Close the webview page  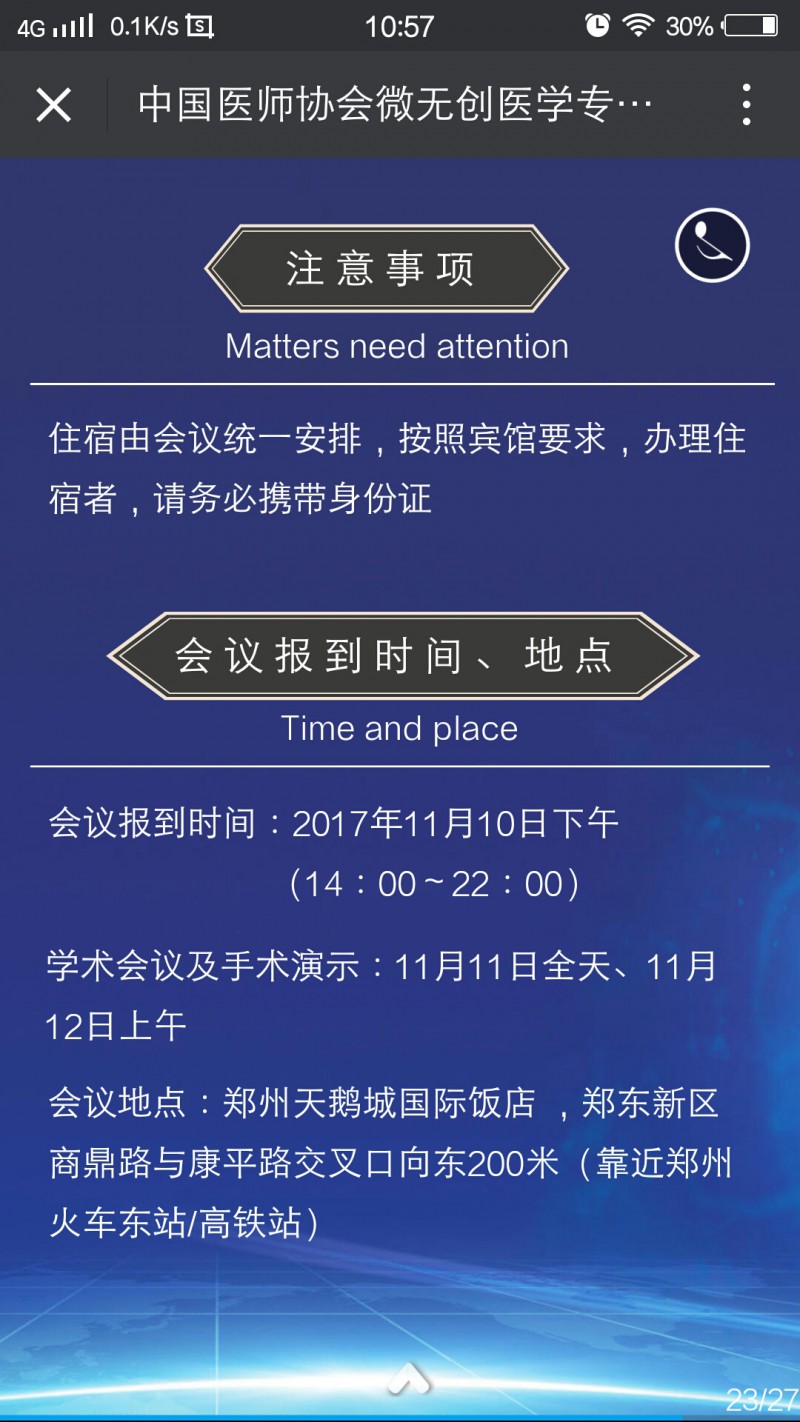click(x=53, y=104)
